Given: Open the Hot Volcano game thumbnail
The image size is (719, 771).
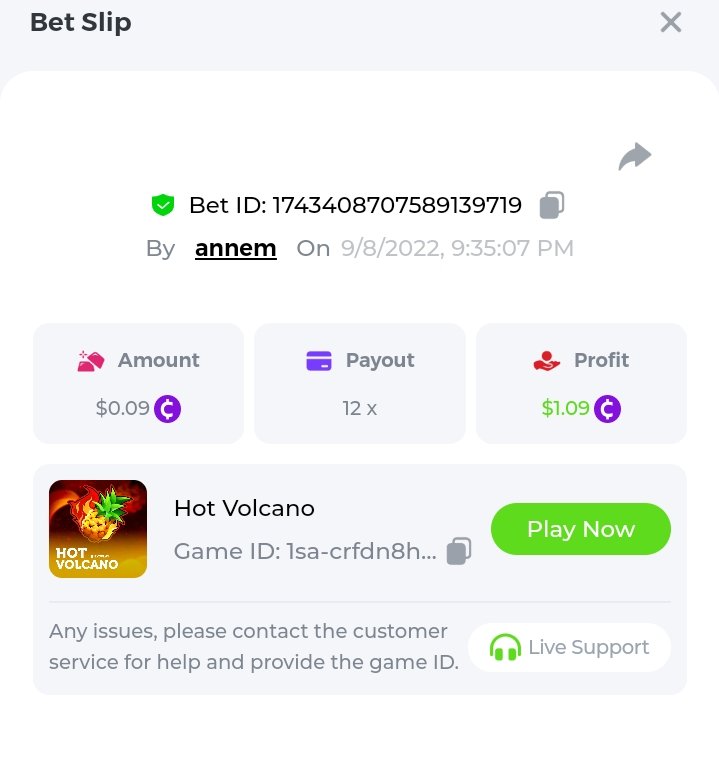Looking at the screenshot, I should [x=98, y=529].
